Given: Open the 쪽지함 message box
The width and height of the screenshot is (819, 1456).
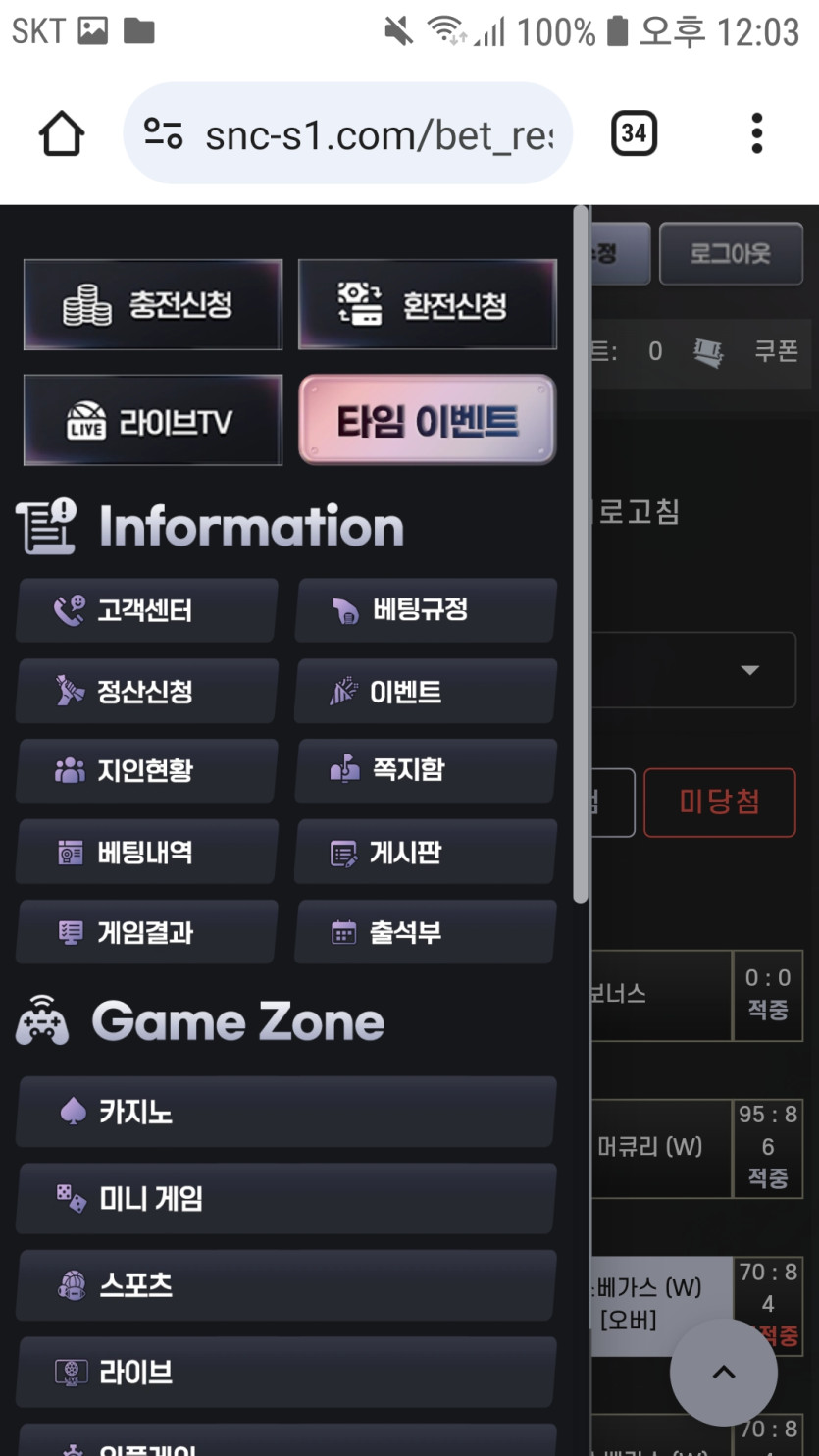Looking at the screenshot, I should 426,771.
